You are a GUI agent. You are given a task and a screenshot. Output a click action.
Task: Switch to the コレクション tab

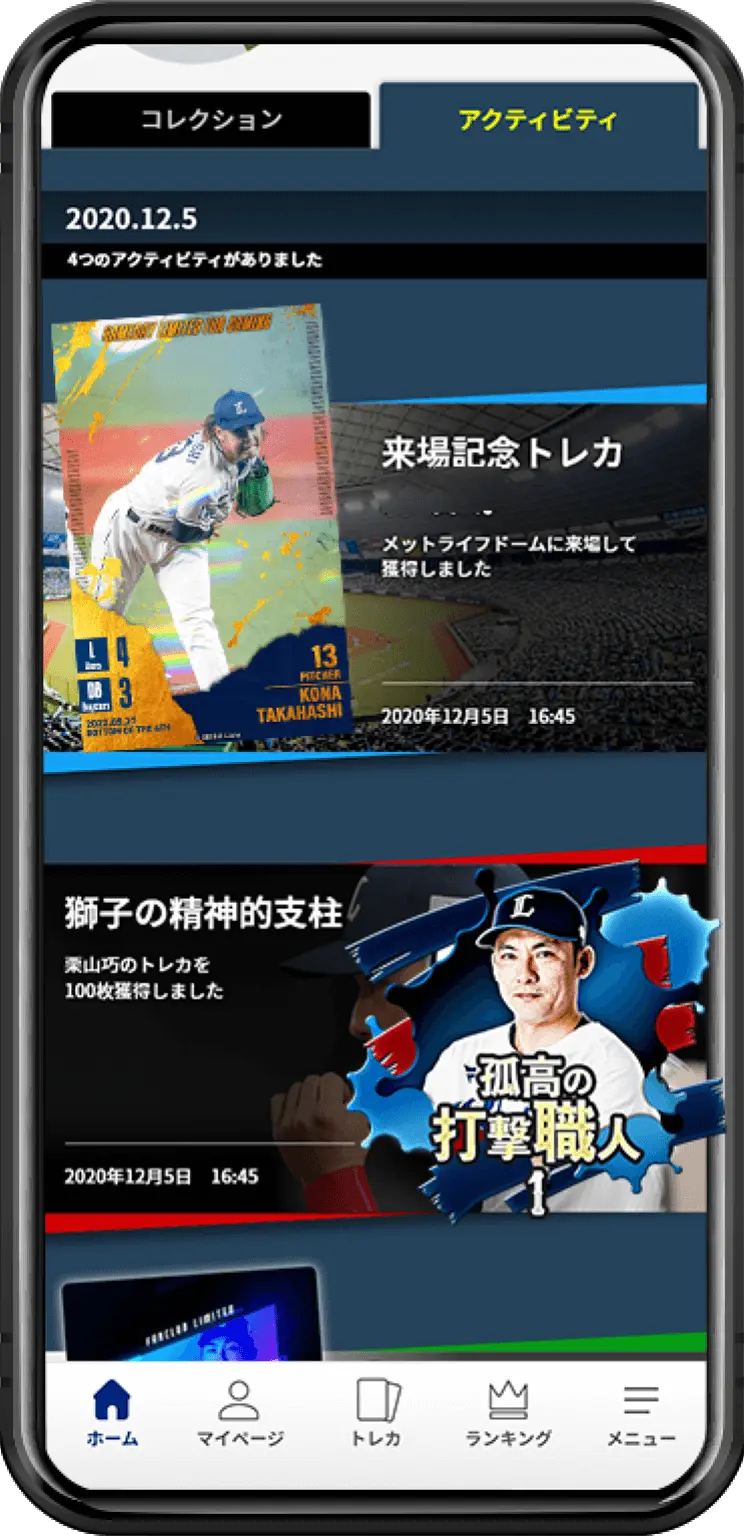(211, 120)
